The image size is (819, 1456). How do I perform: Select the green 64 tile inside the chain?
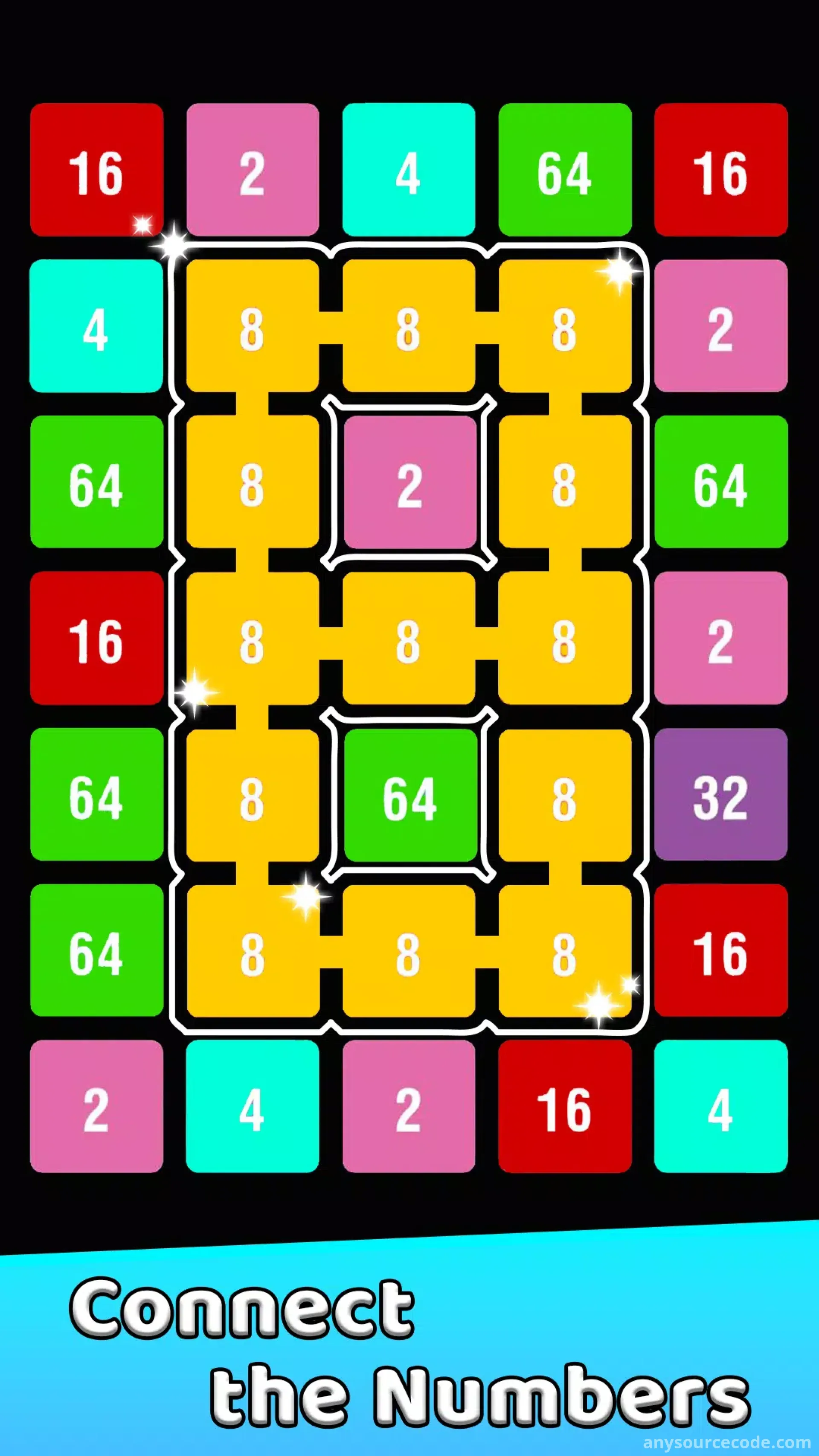410,800
